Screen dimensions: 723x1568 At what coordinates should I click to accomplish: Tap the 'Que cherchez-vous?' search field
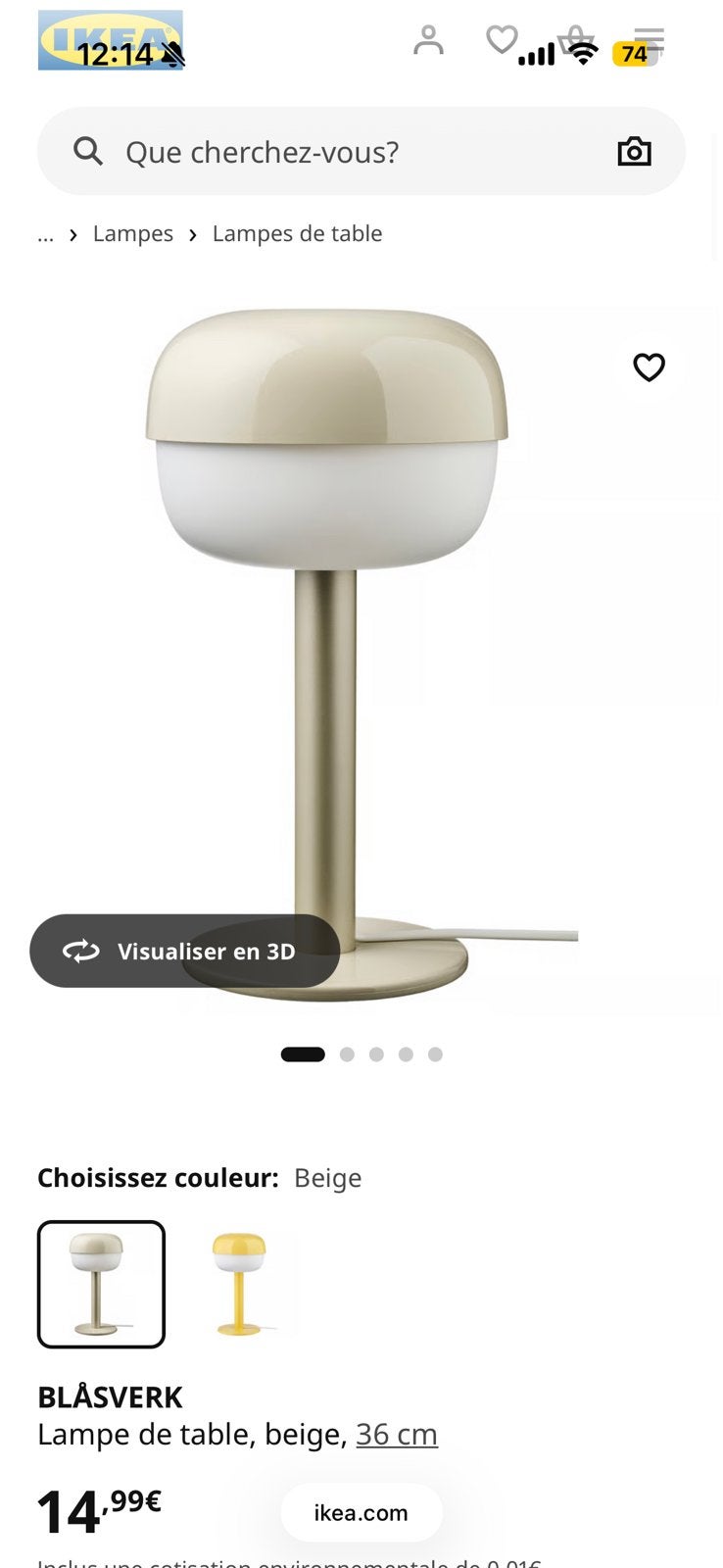(x=361, y=151)
